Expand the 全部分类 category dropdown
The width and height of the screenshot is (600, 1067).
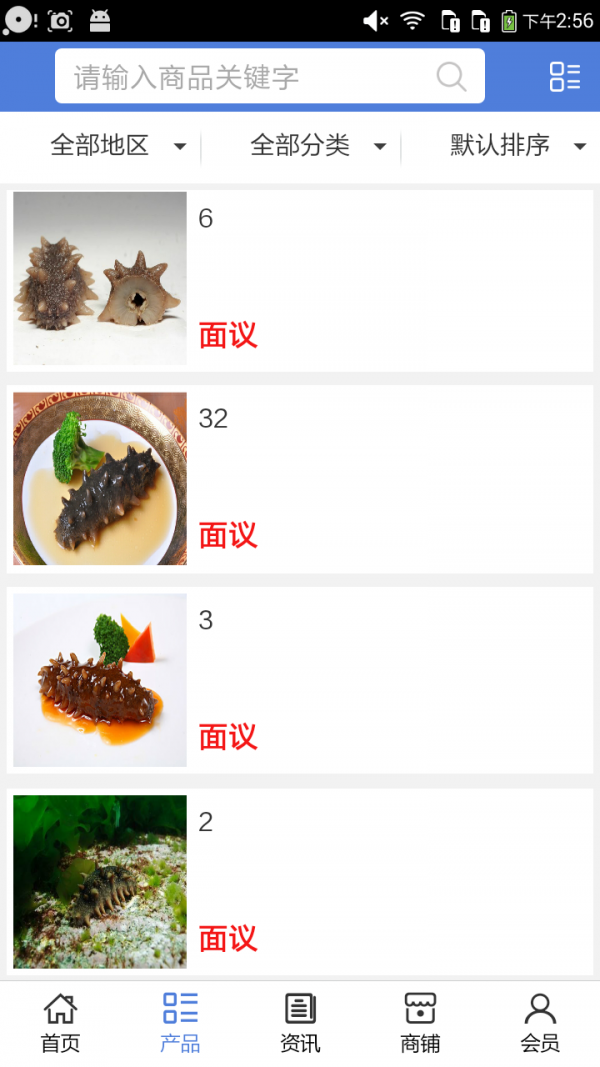tap(318, 146)
